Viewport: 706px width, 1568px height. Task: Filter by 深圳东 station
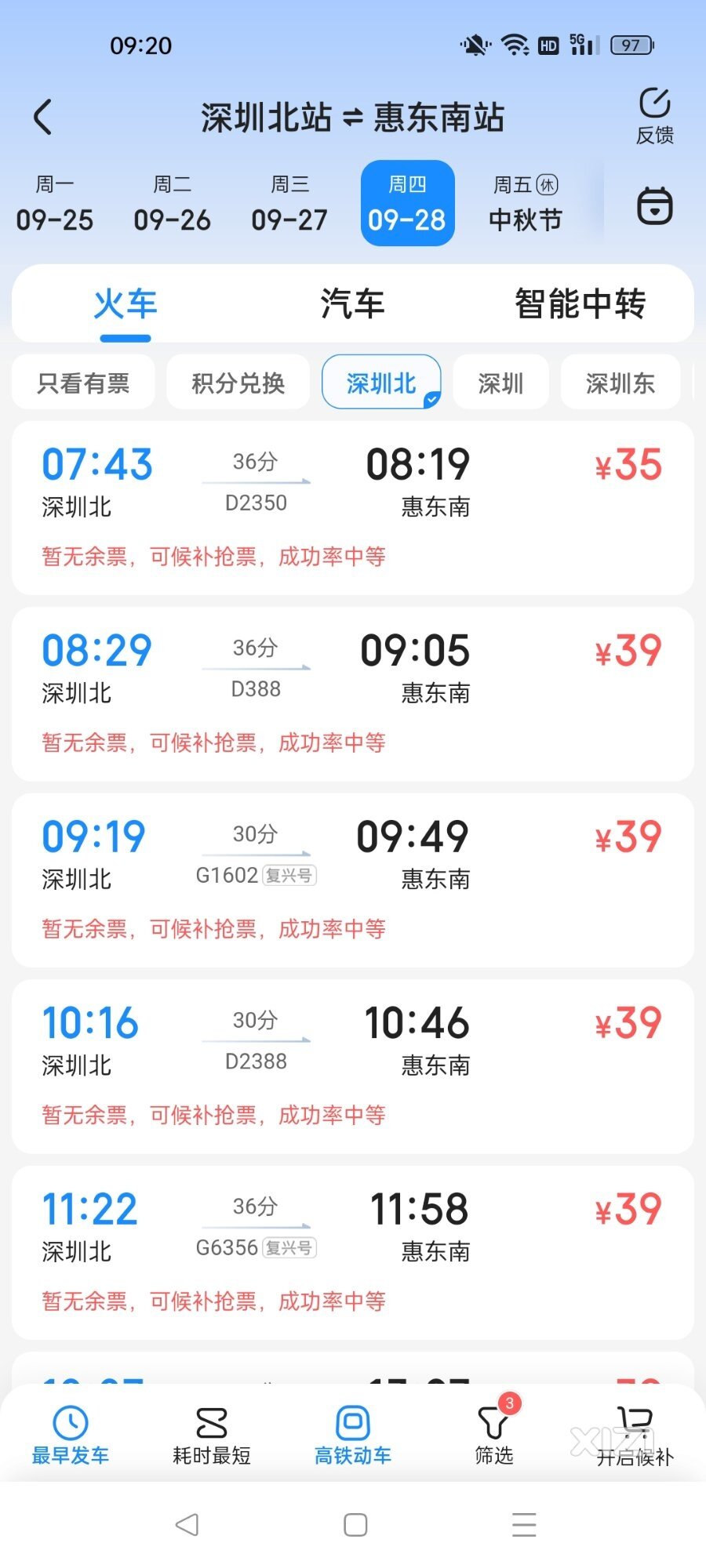620,383
